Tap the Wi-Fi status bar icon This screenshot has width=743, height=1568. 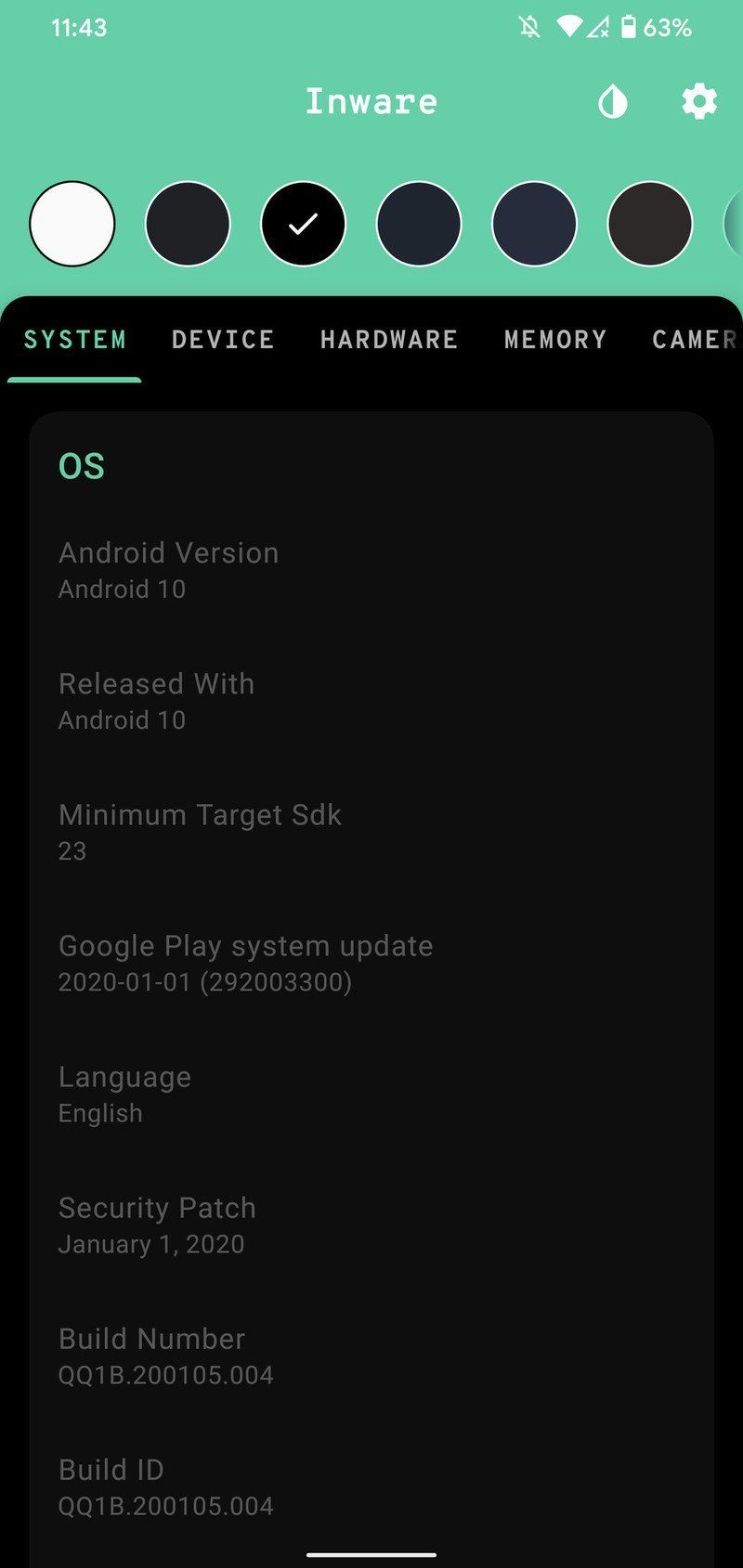[567, 27]
